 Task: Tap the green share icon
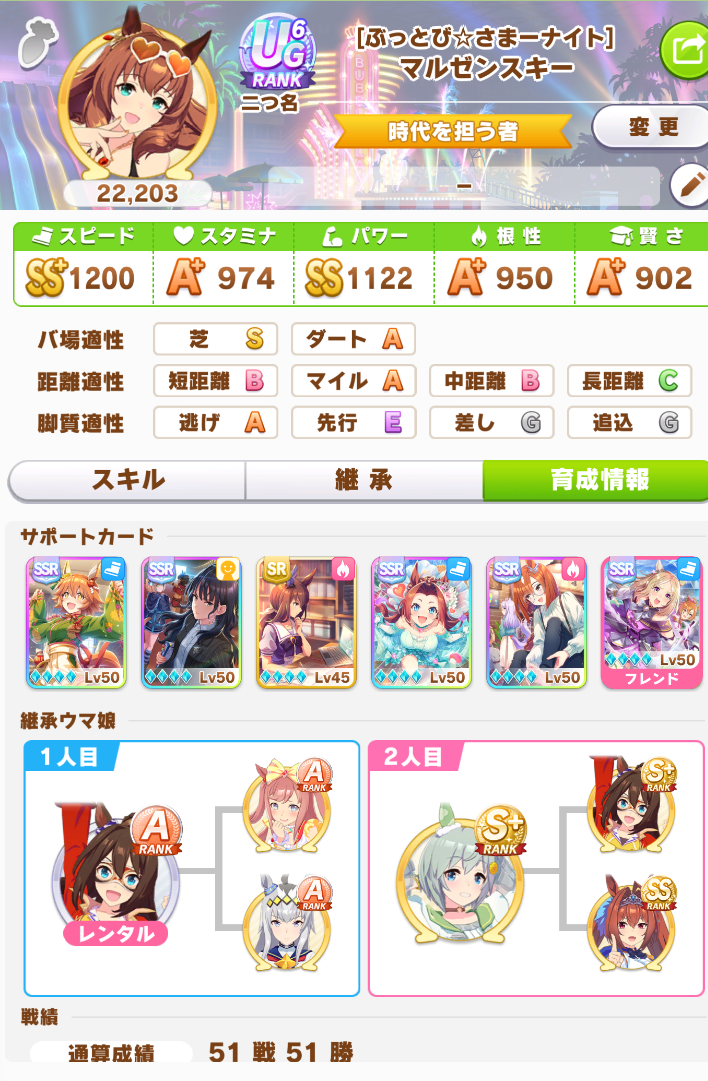click(686, 48)
